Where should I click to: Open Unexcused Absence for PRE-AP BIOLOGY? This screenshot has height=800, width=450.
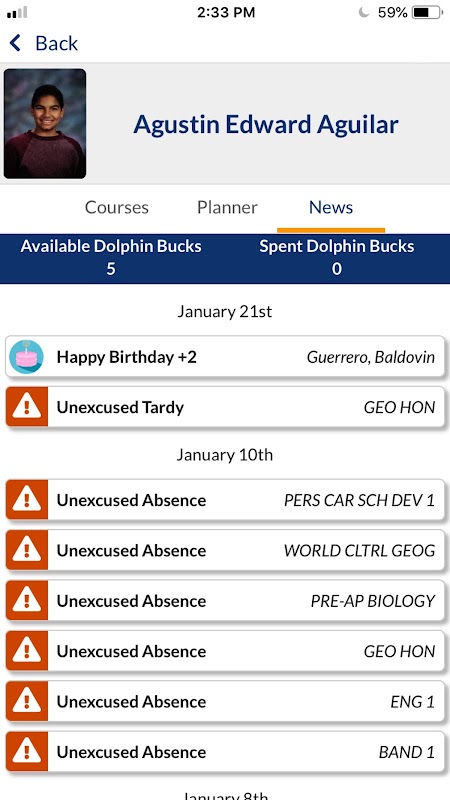click(x=225, y=601)
